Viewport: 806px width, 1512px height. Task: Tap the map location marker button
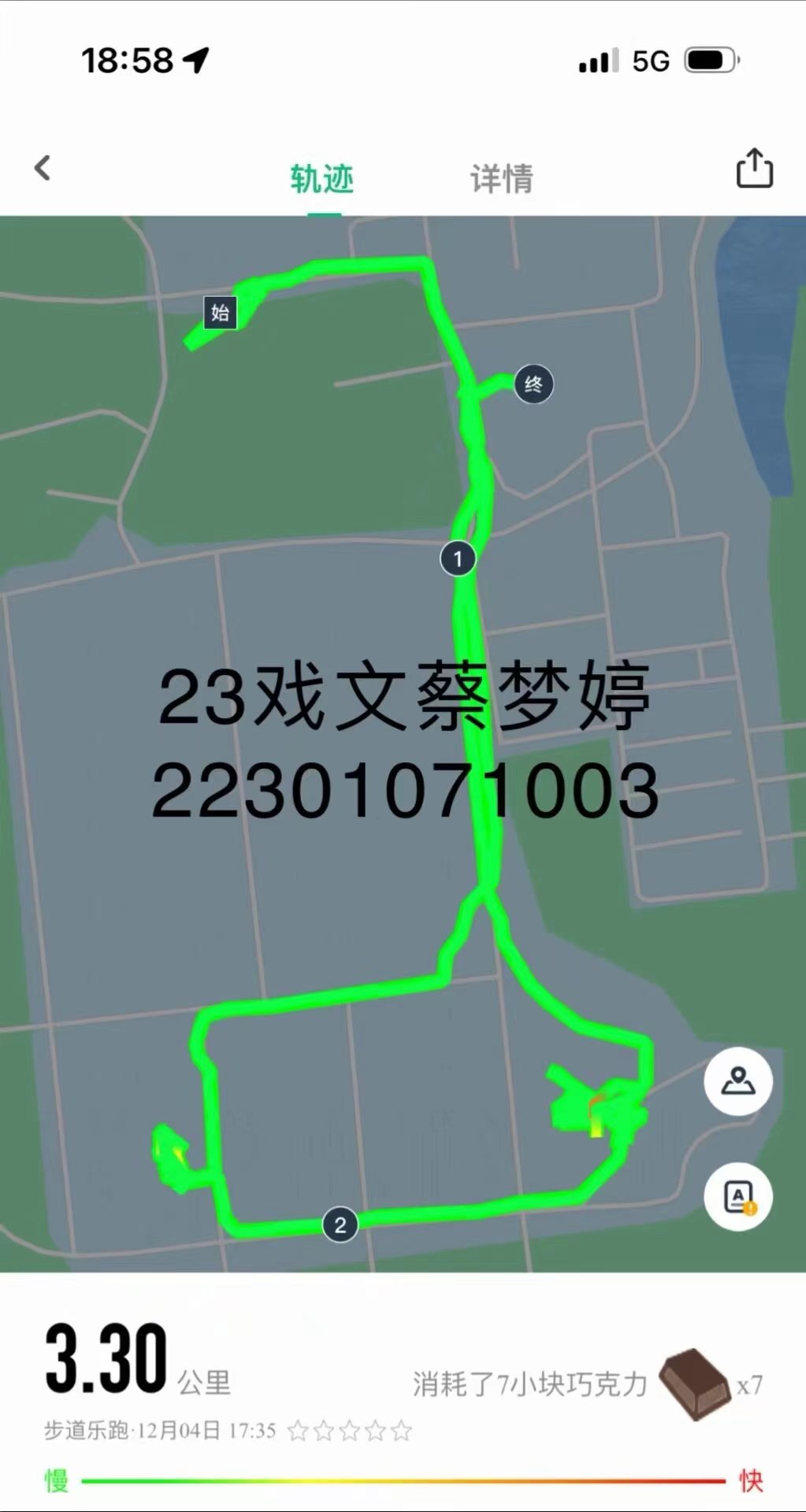[738, 1080]
